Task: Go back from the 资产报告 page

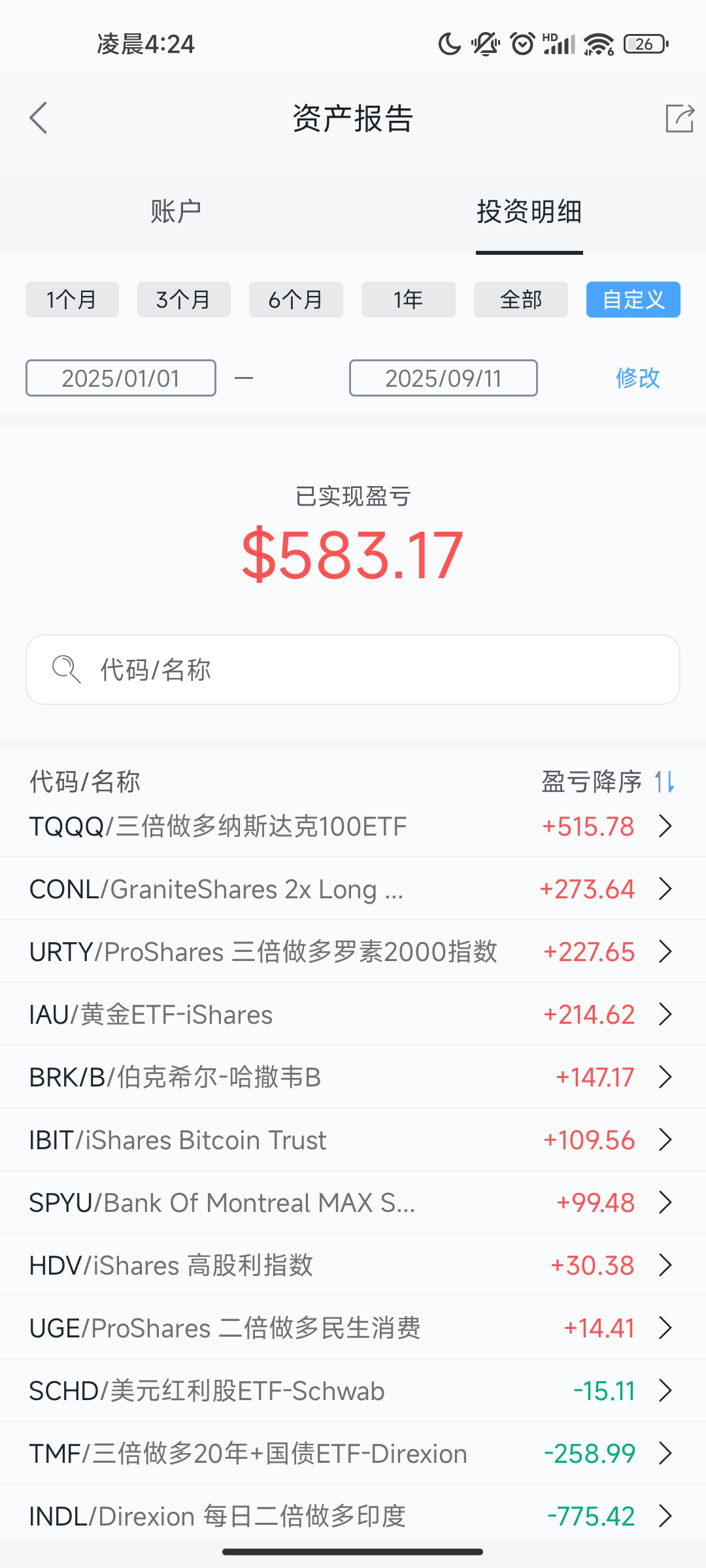Action: click(39, 118)
